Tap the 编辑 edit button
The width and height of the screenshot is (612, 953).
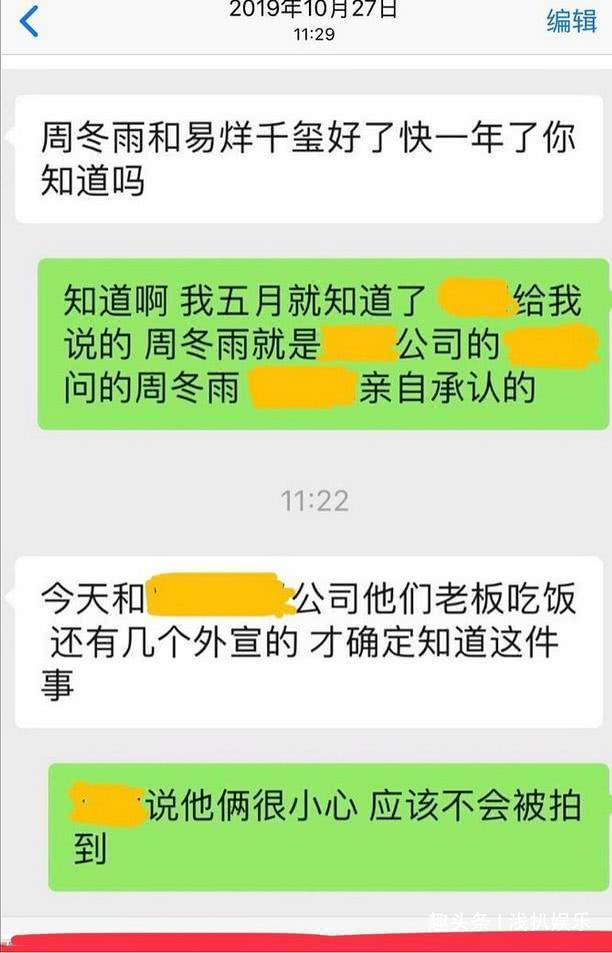(x=571, y=21)
